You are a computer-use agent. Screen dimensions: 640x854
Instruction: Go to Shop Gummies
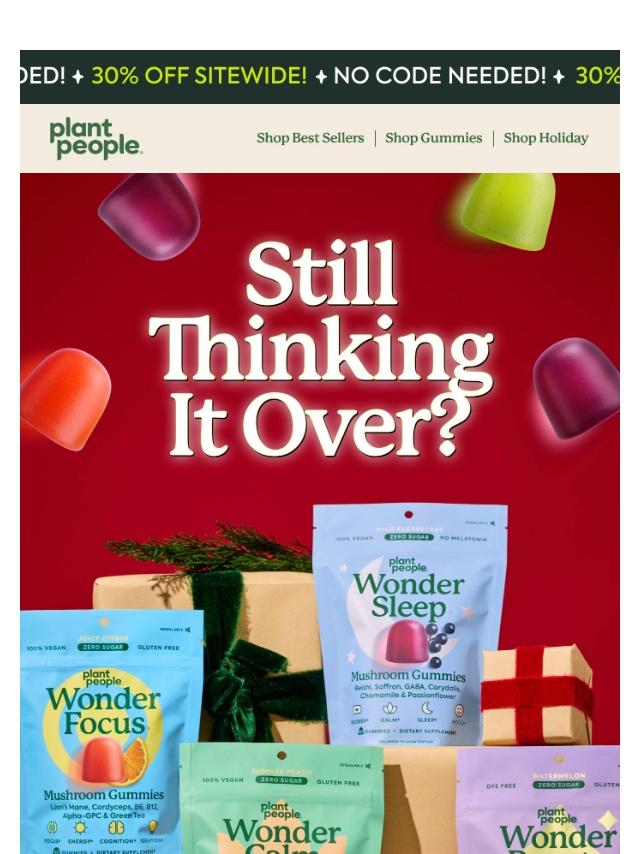click(x=433, y=138)
